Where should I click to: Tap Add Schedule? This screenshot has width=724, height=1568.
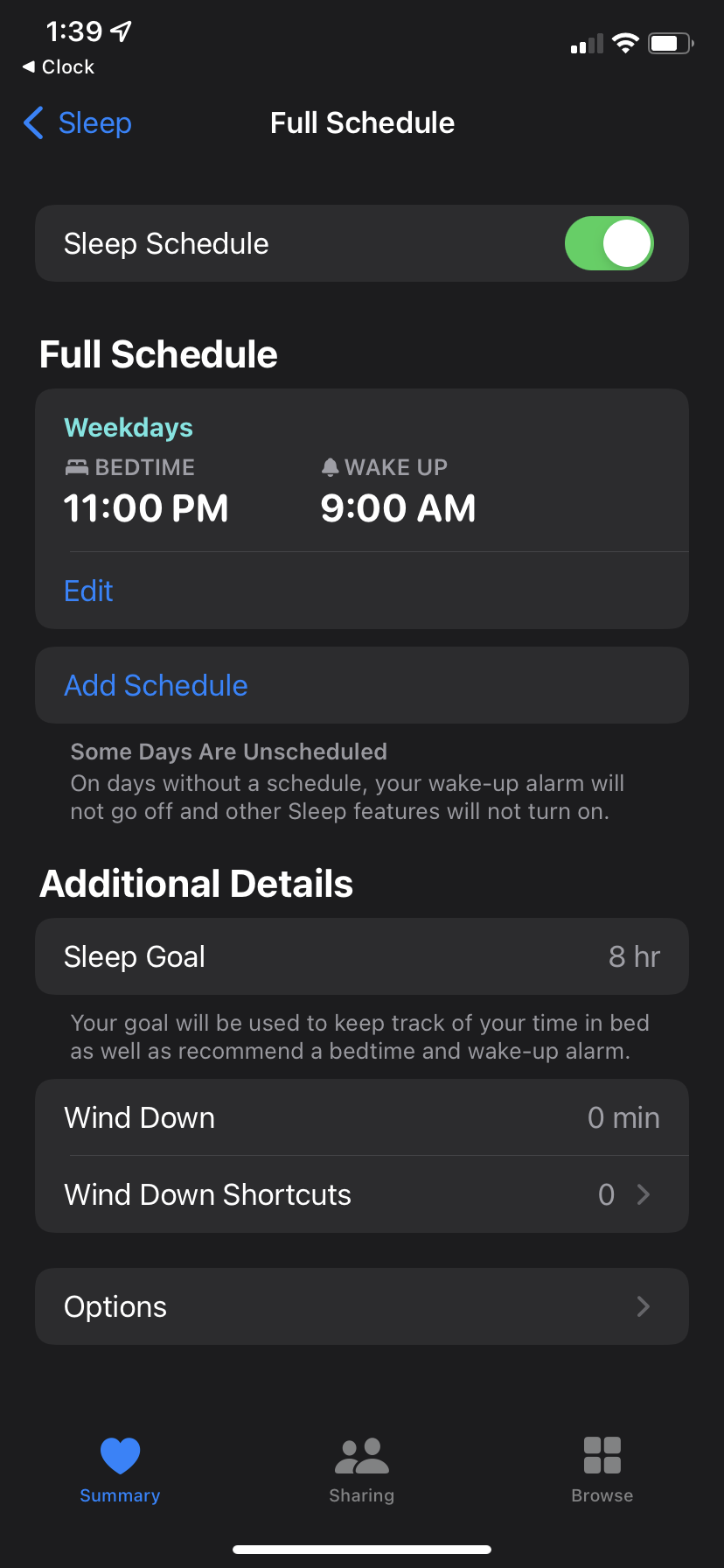tap(156, 685)
